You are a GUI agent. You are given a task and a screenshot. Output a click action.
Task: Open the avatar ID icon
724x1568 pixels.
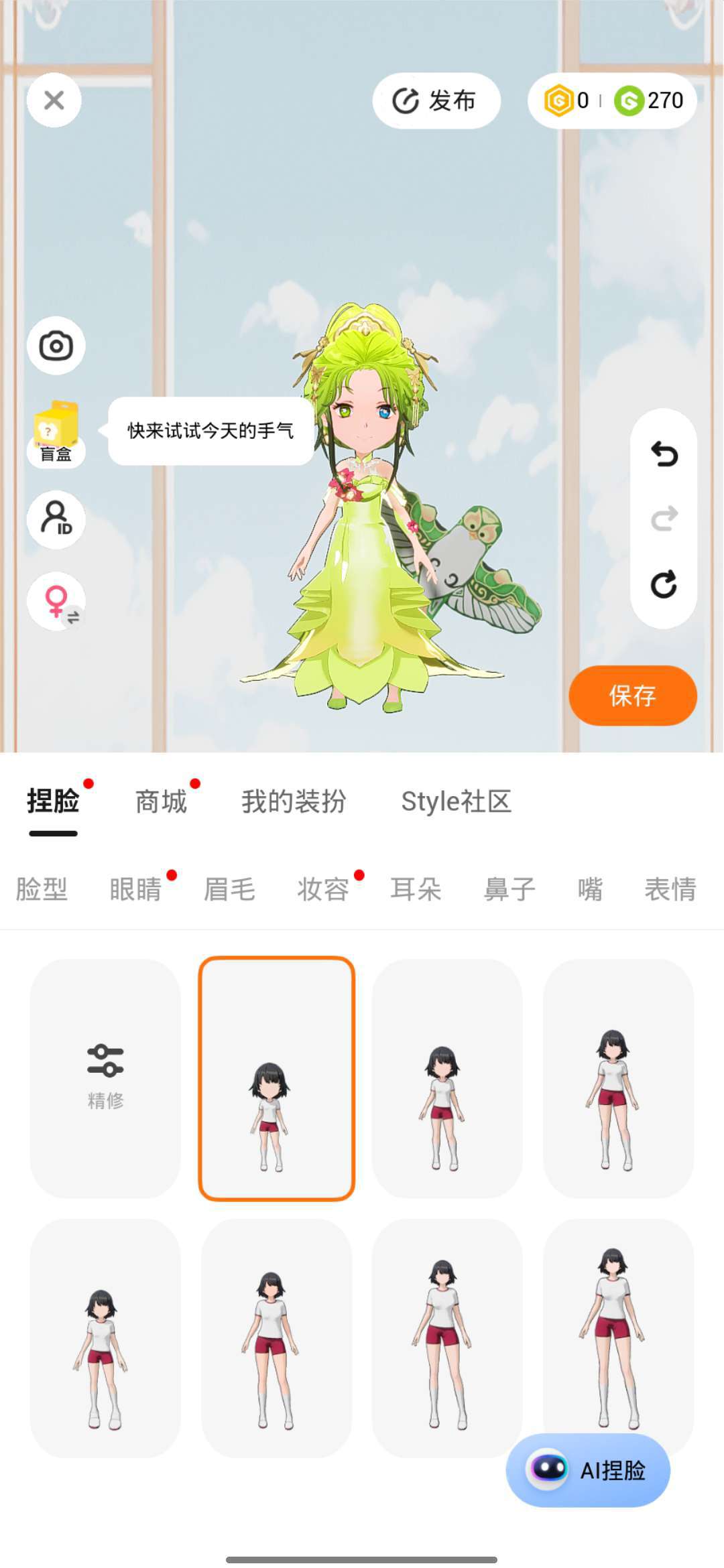tap(56, 519)
